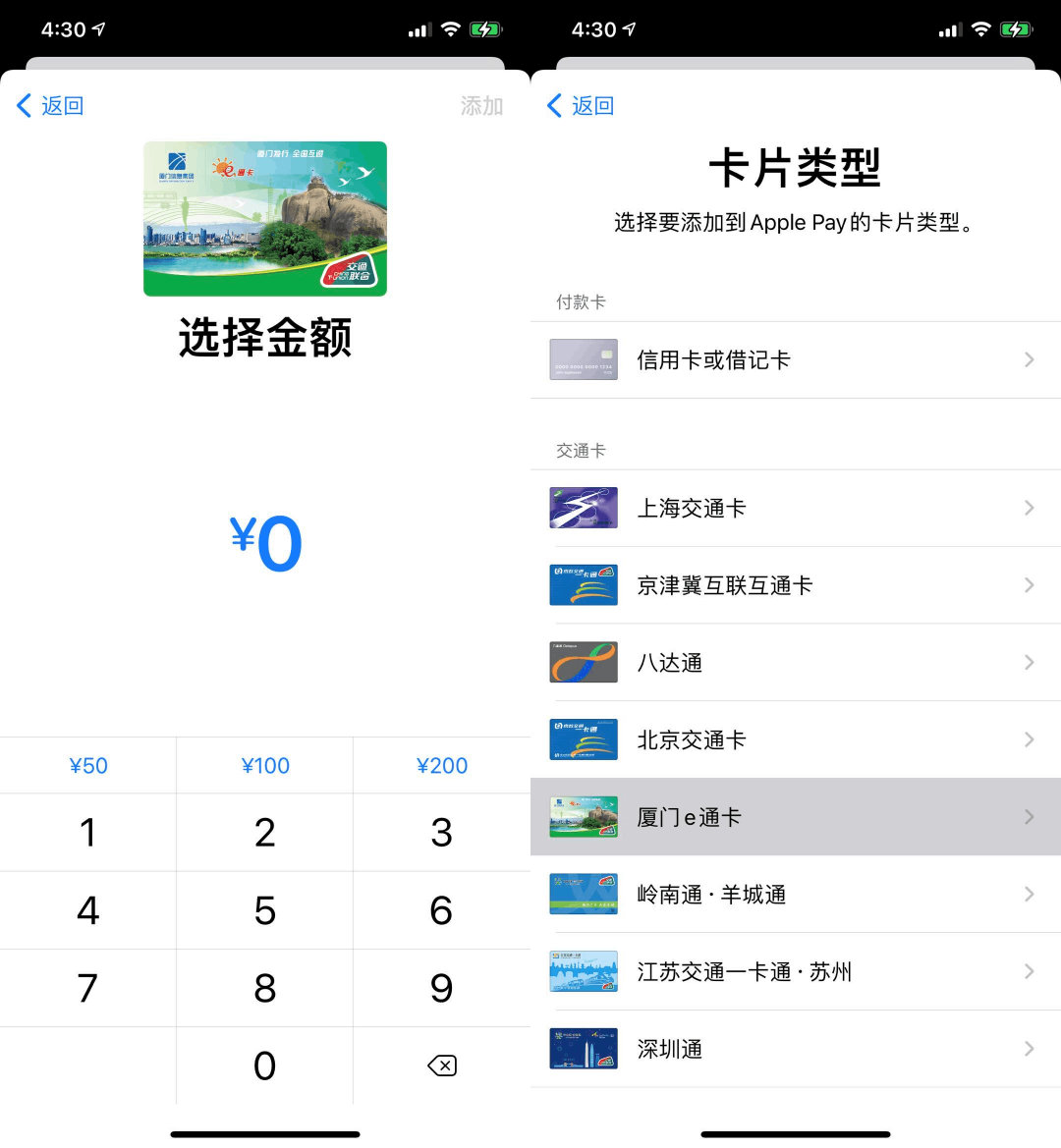Tap the 0 key on the keypad
Screen dimensions: 1061x1148
265,1066
